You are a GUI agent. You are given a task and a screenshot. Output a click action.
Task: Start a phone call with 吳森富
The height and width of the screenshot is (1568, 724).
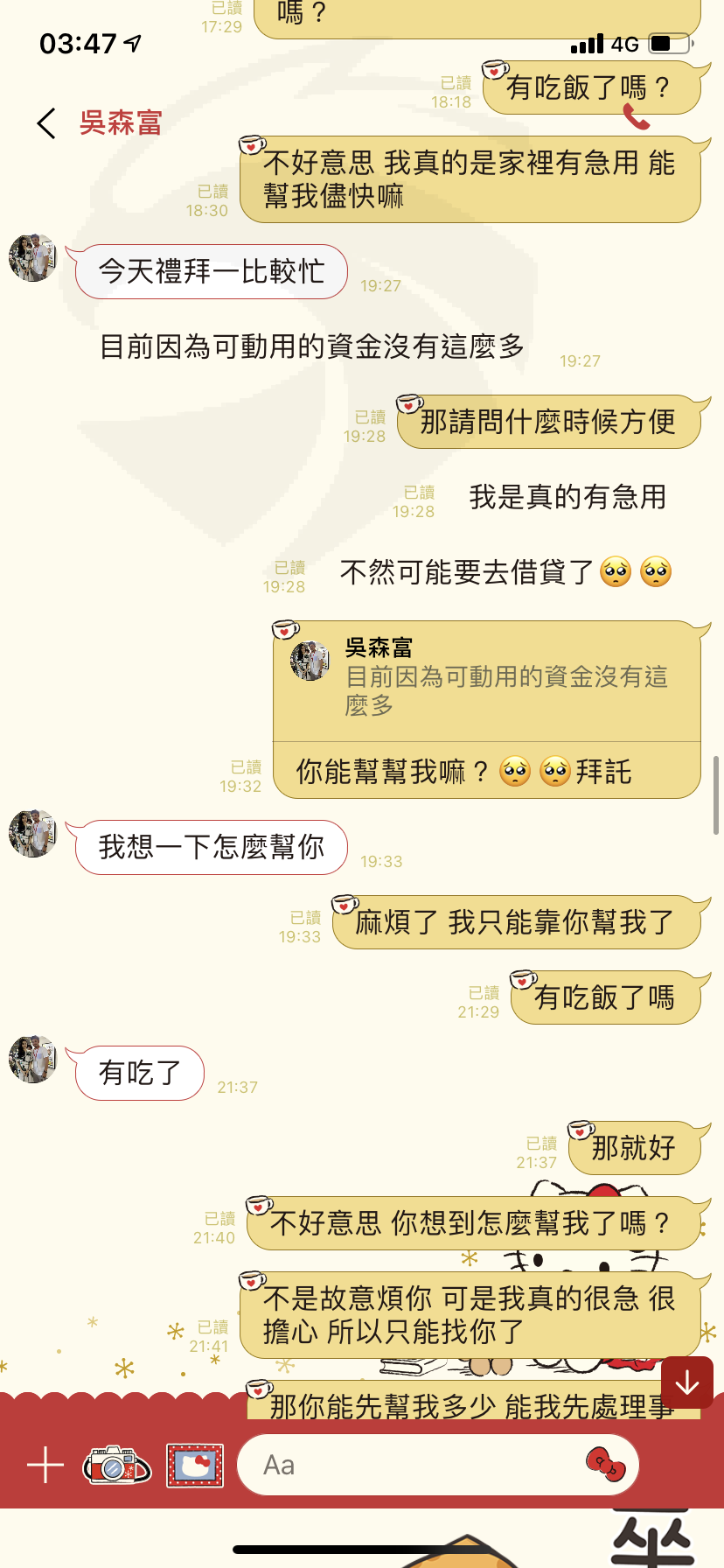pos(637,116)
